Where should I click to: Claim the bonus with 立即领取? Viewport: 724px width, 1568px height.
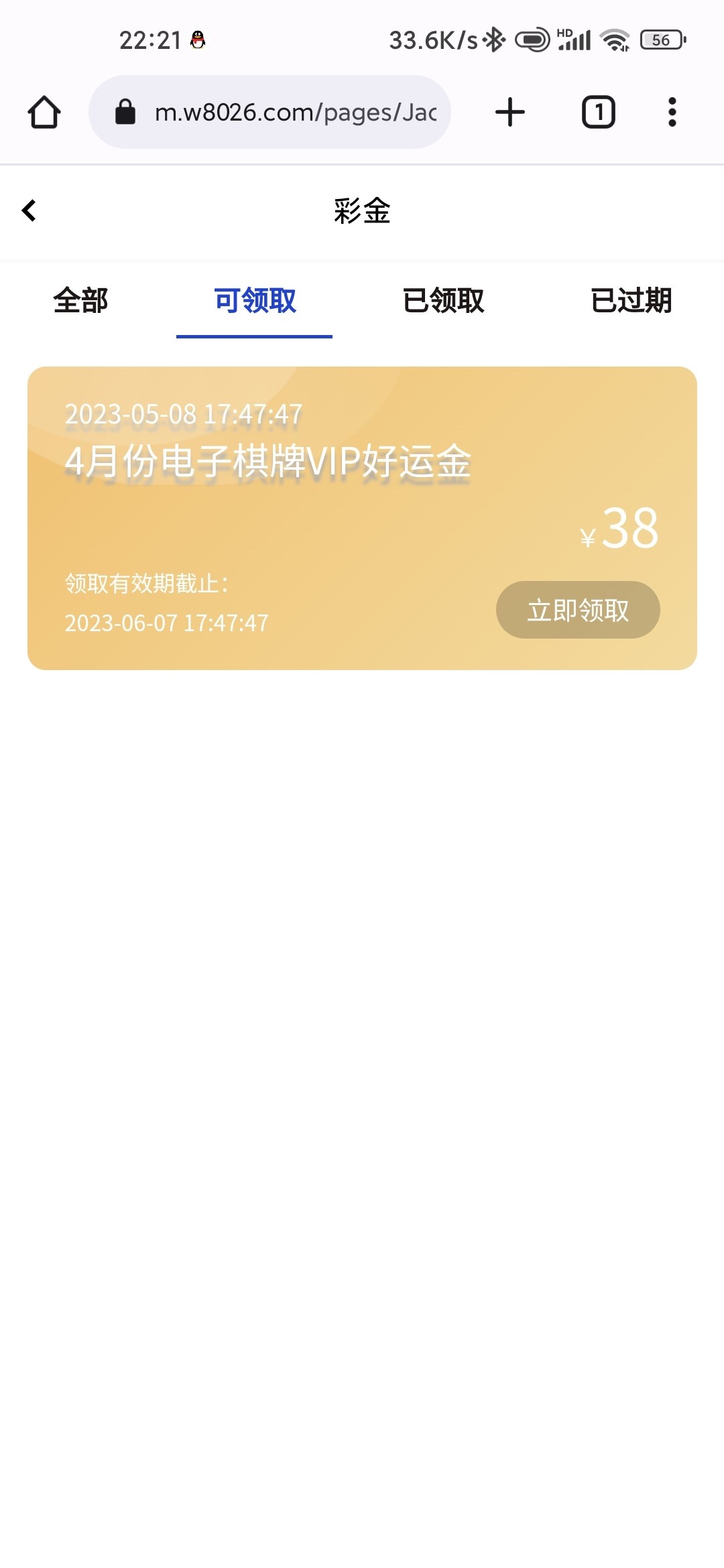coord(578,610)
